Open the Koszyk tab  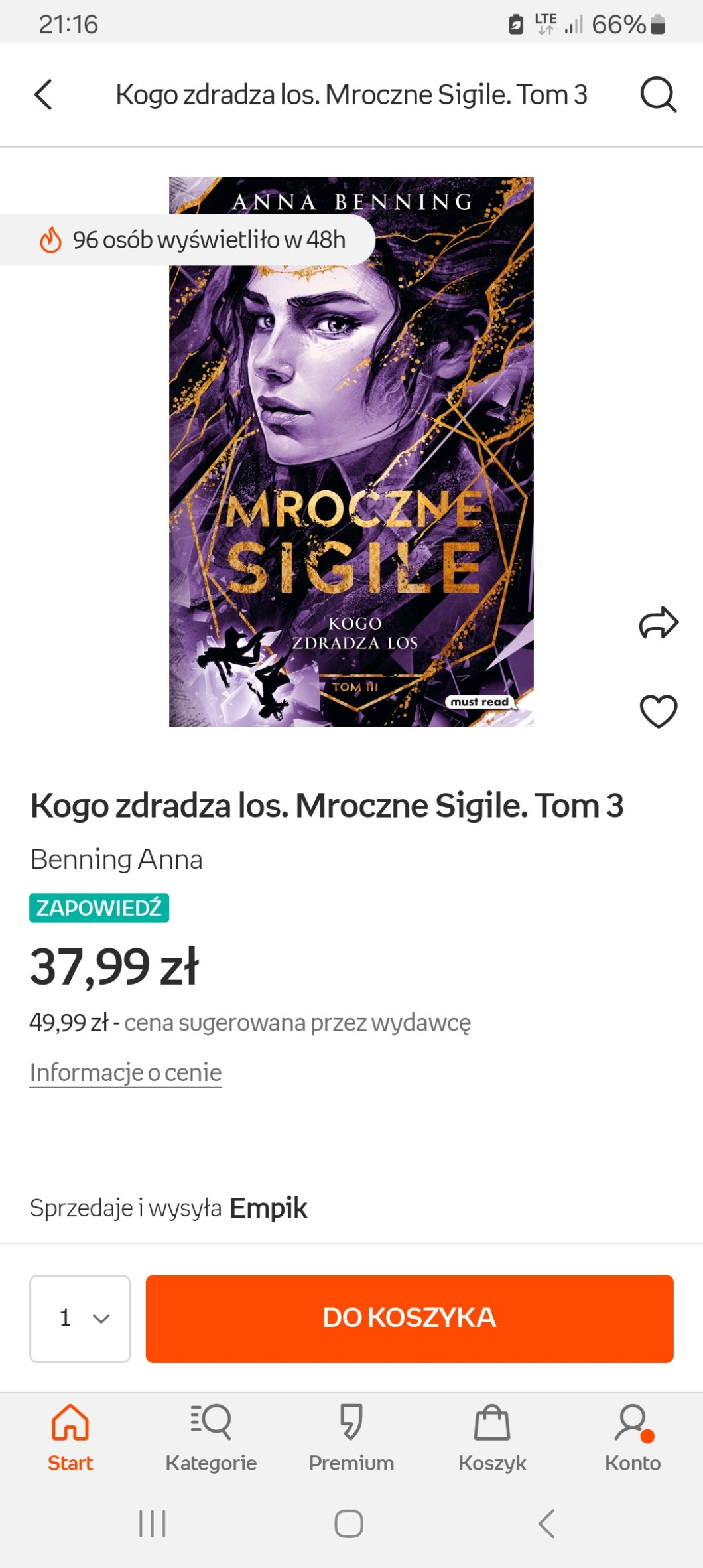click(x=491, y=1439)
